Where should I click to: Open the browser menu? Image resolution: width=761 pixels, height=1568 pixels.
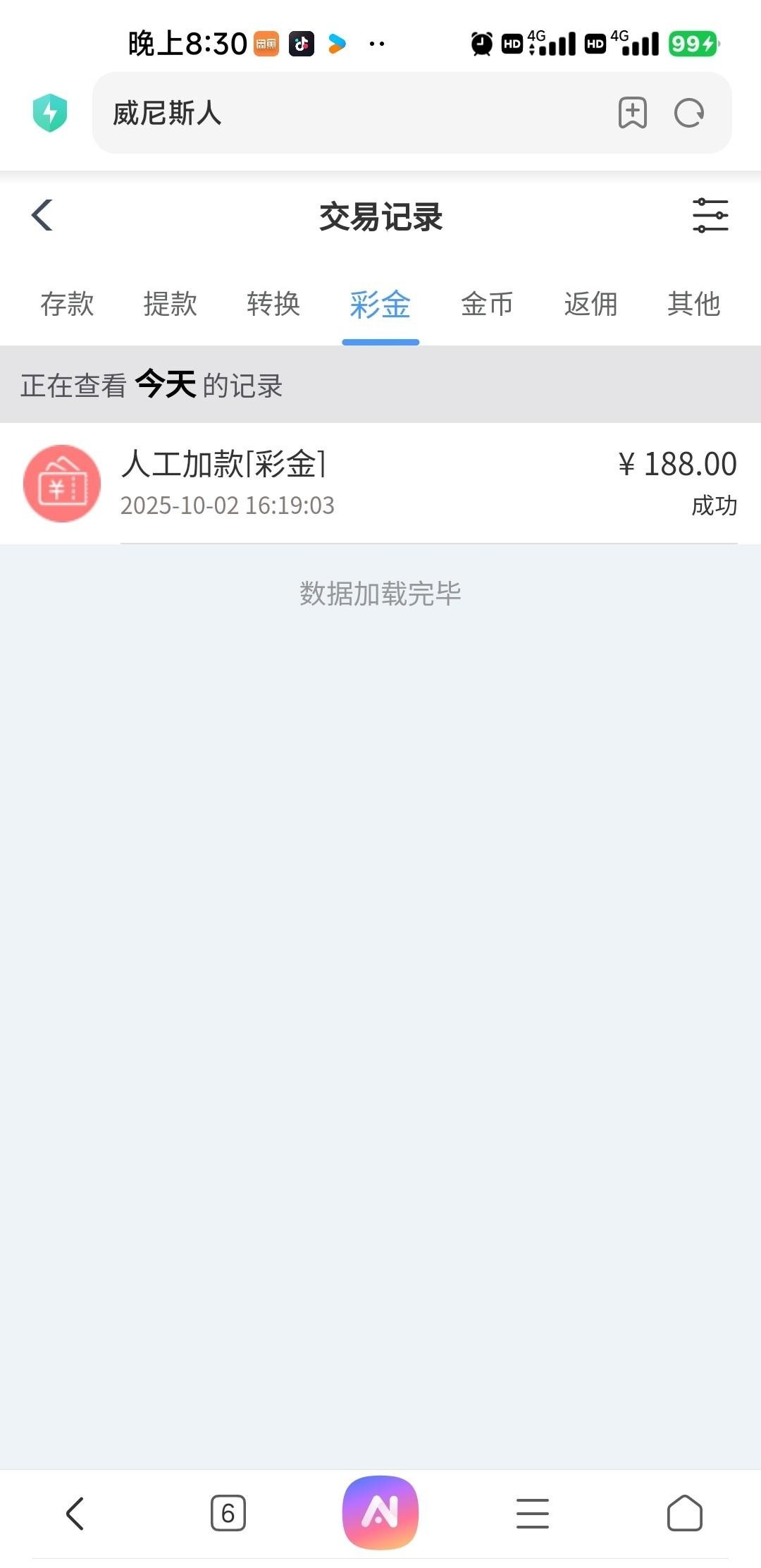532,1513
